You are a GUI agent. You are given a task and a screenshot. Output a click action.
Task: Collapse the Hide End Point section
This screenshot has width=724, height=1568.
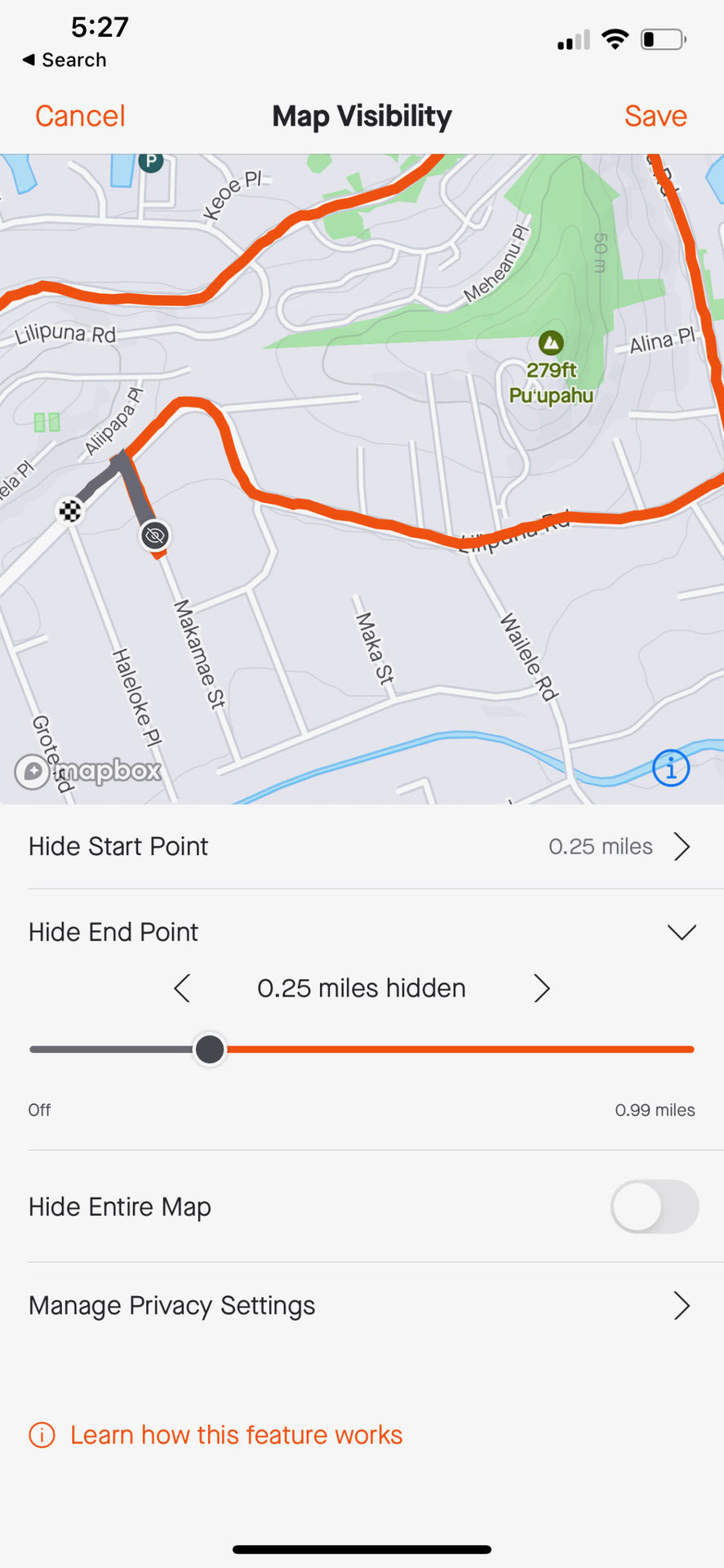681,932
